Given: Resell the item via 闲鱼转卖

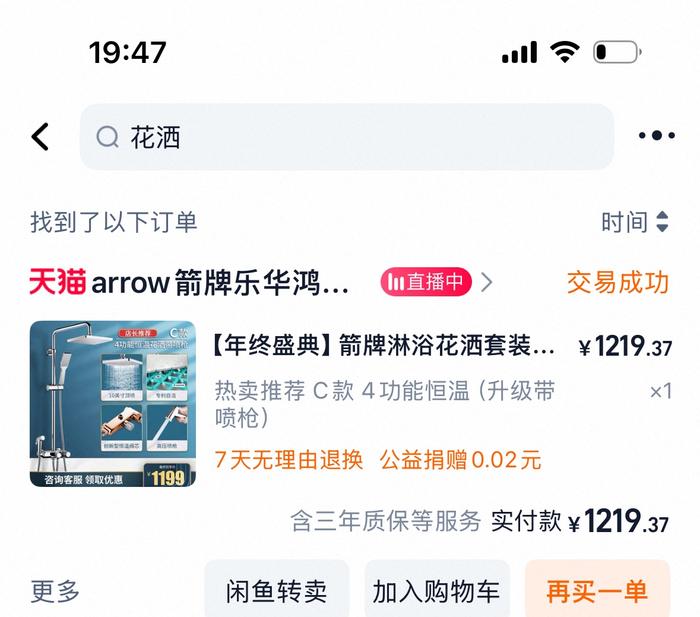Looking at the screenshot, I should tap(277, 591).
